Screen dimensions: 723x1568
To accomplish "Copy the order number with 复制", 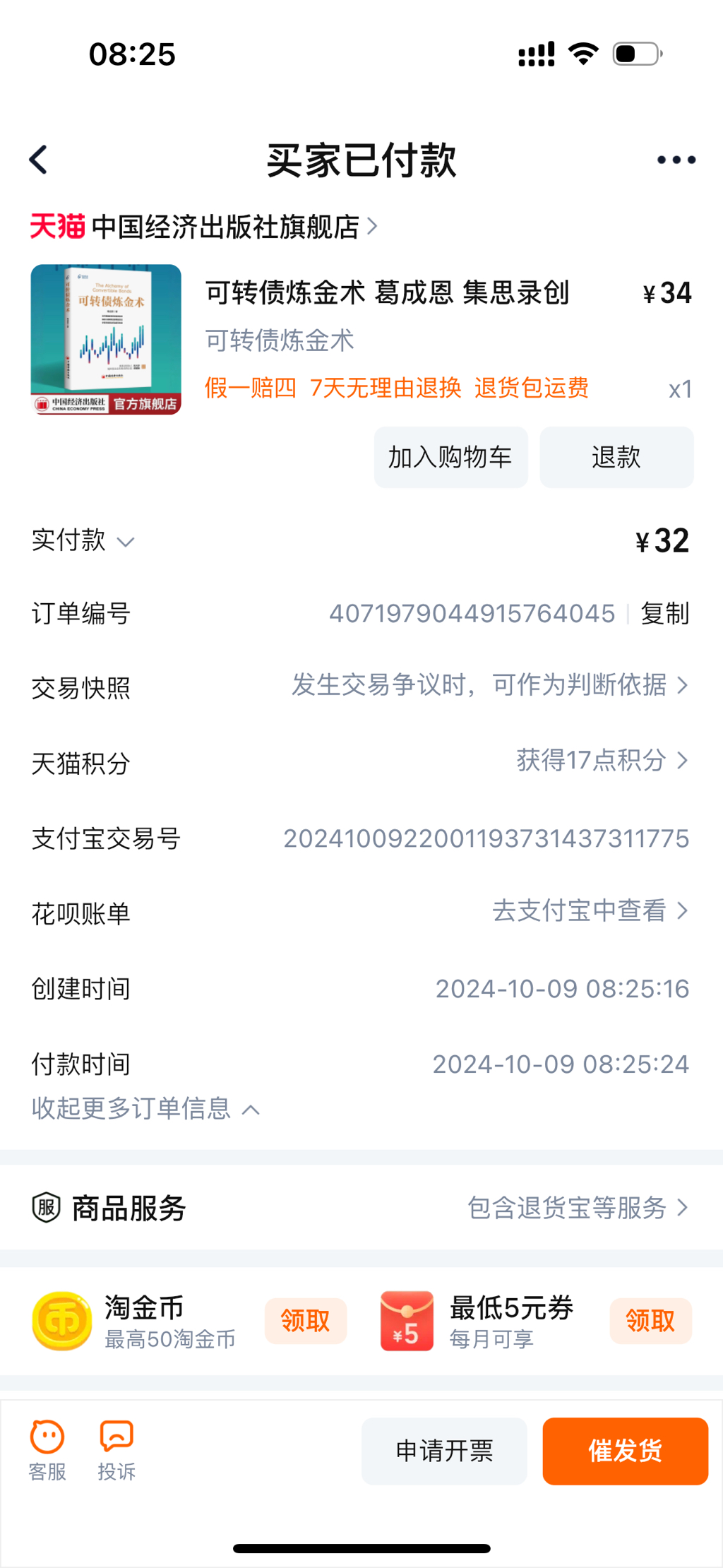I will click(x=664, y=613).
